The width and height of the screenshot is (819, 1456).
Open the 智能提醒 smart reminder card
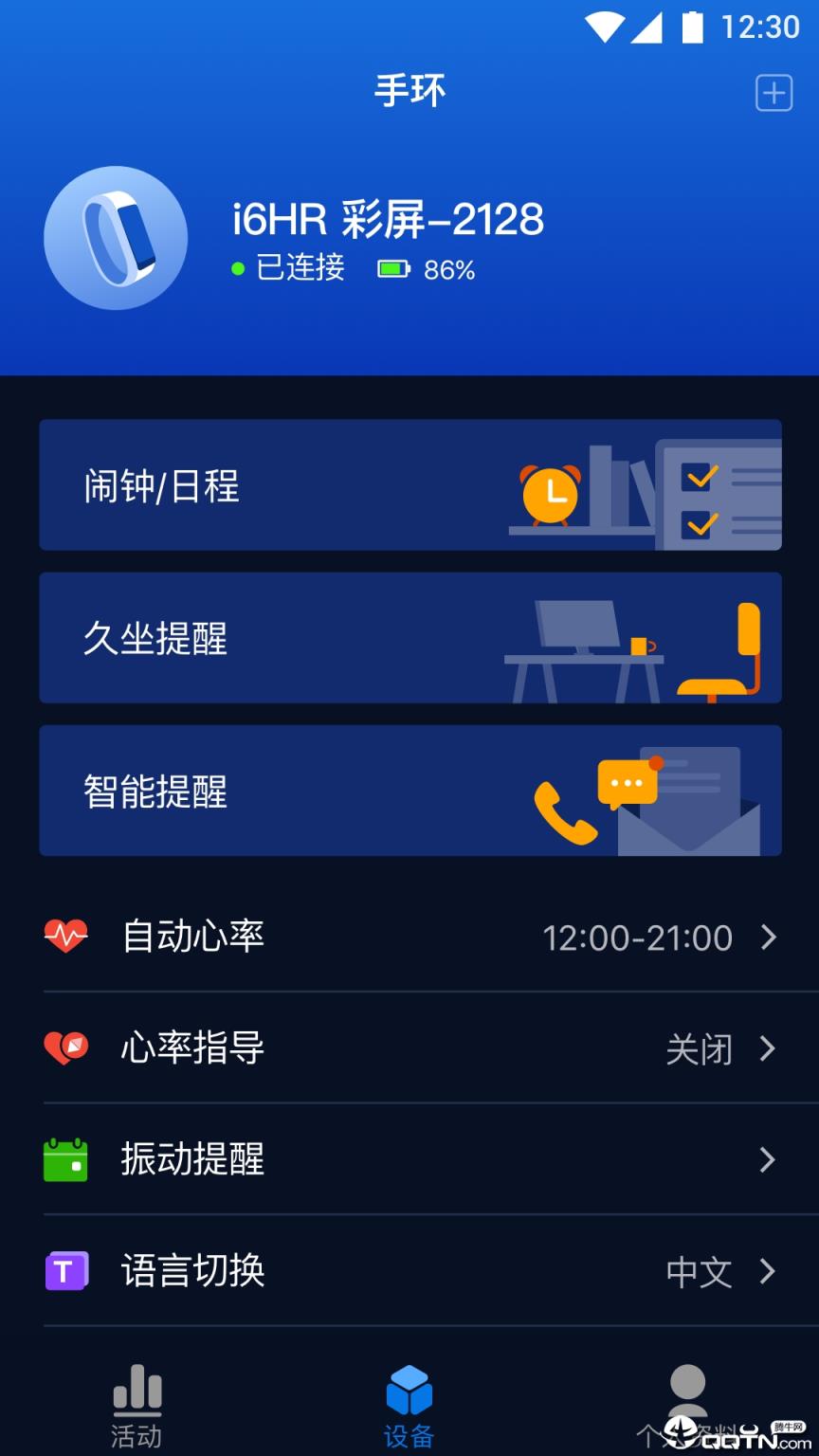coord(409,791)
